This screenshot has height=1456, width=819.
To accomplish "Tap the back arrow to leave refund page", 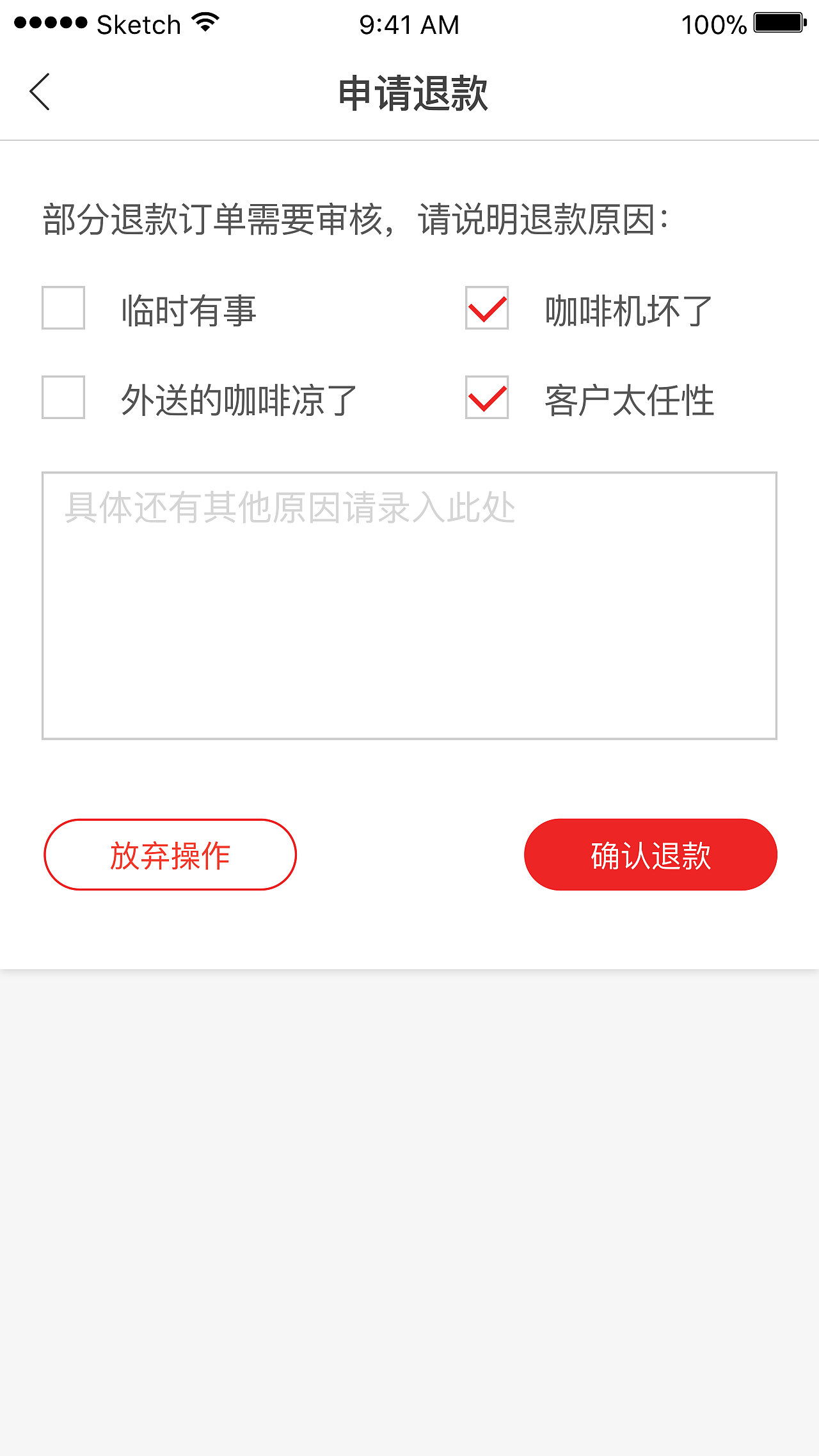I will pos(40,91).
